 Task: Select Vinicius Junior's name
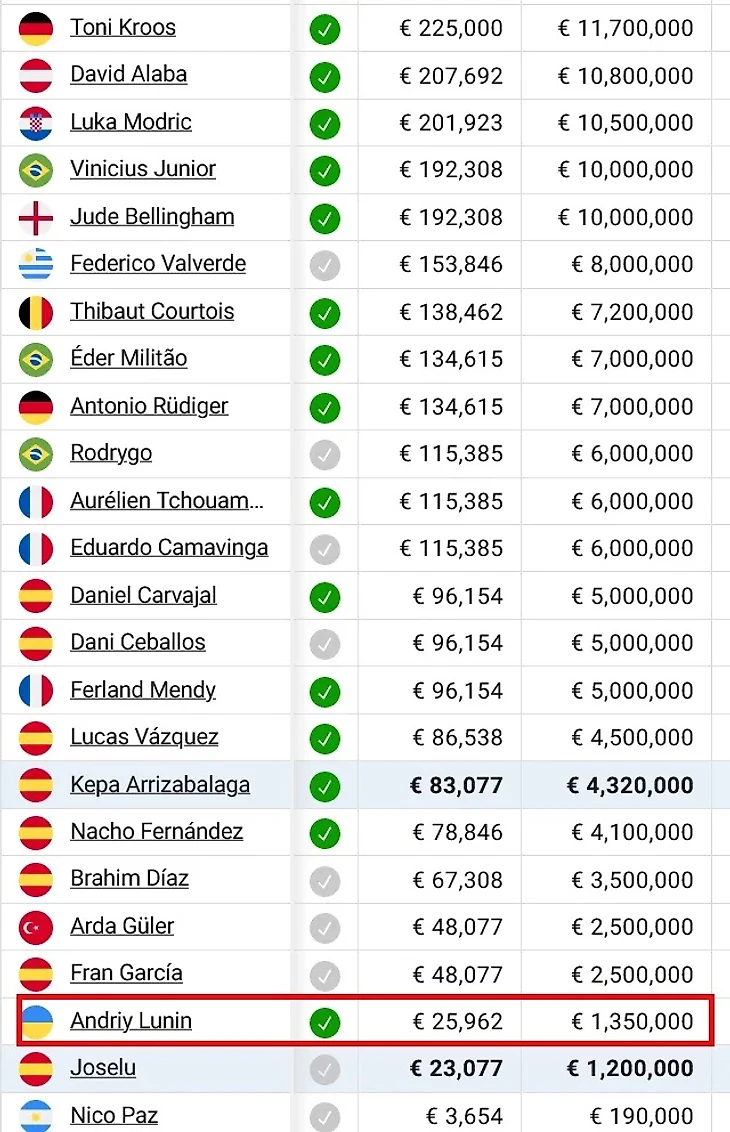[143, 169]
